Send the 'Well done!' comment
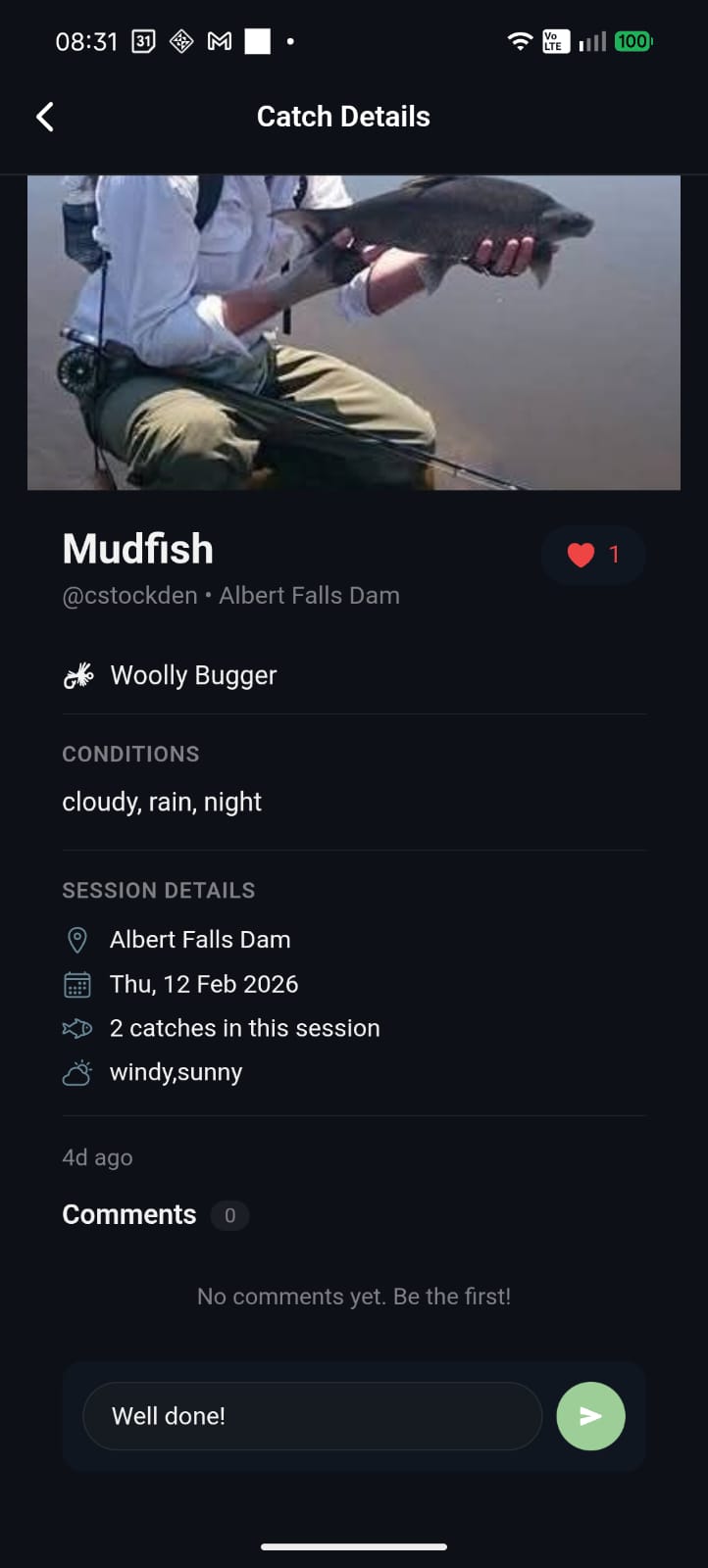The width and height of the screenshot is (708, 1568). click(590, 1416)
